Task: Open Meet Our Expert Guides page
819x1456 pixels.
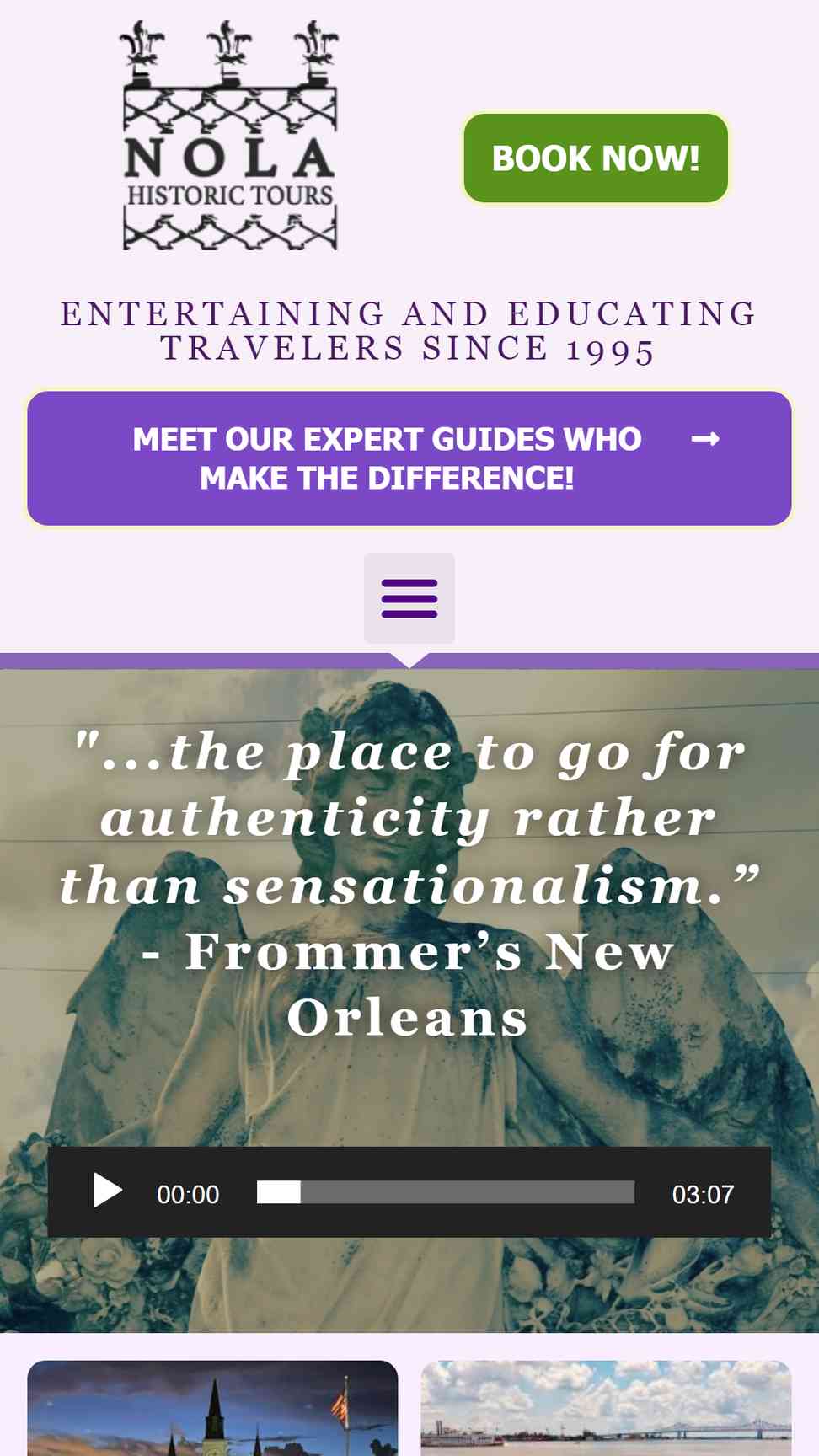Action: point(409,458)
